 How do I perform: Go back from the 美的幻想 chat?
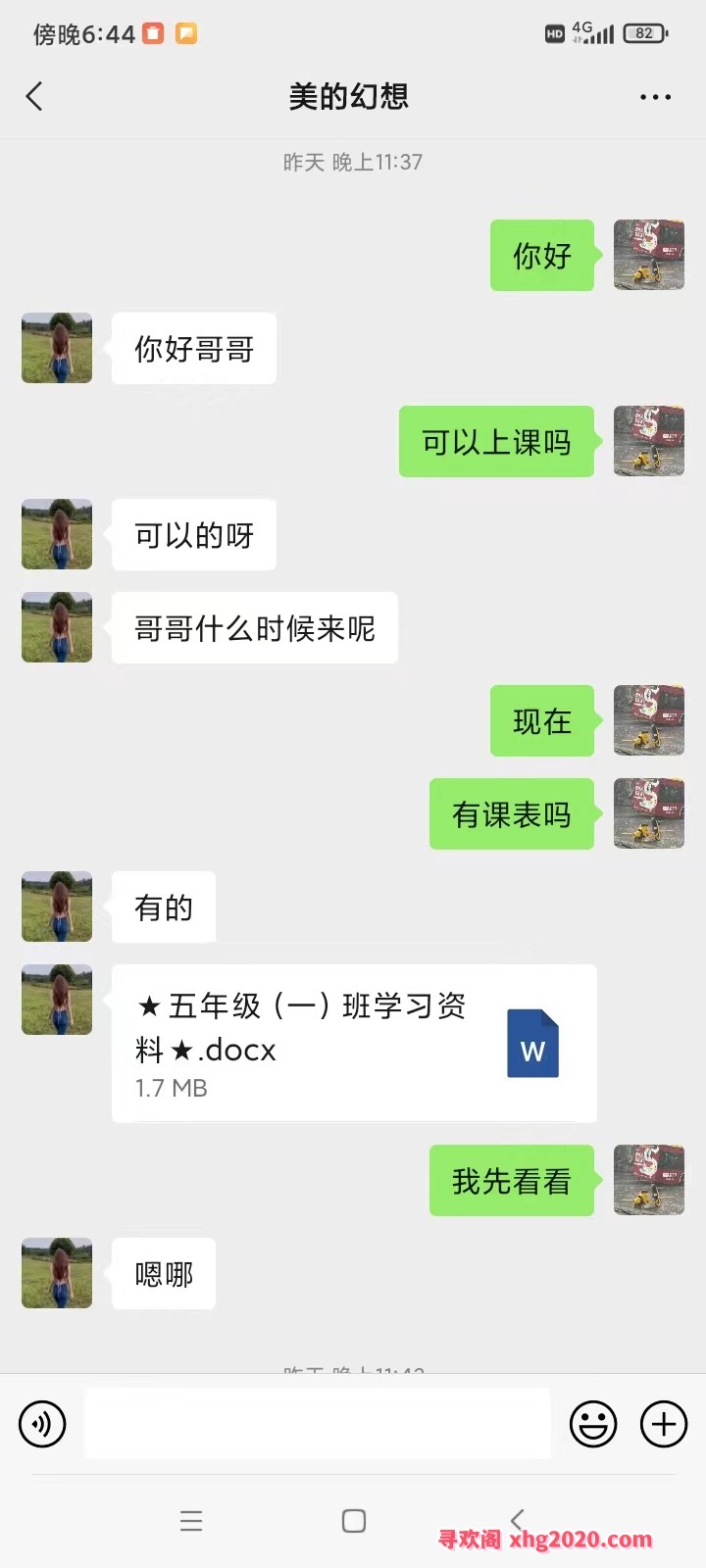tap(34, 96)
